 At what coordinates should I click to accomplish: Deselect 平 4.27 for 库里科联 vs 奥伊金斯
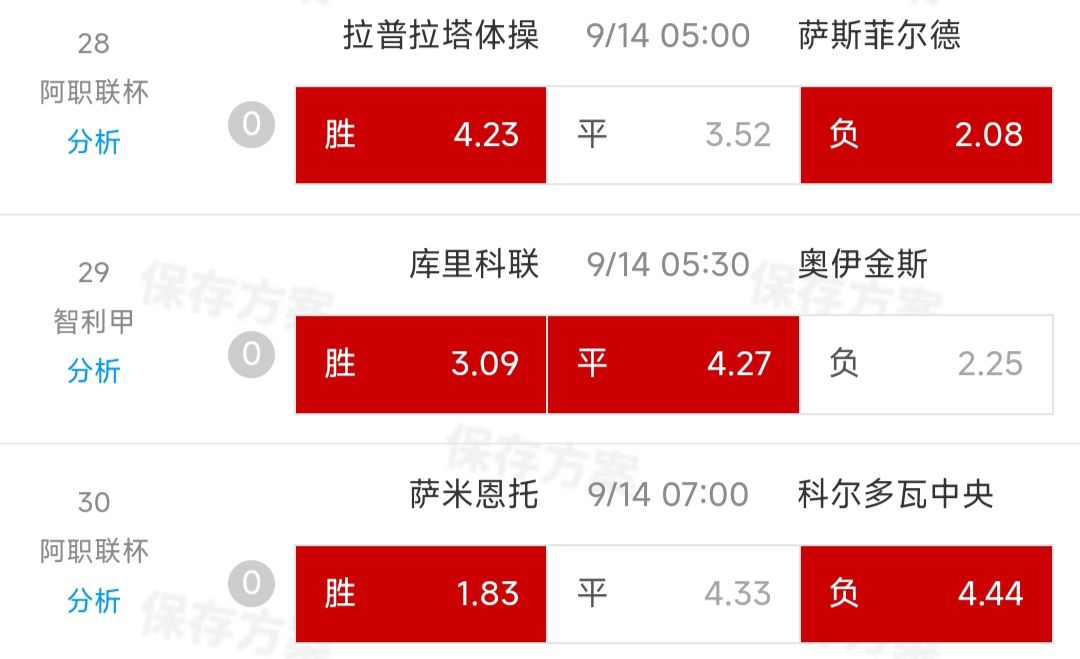pyautogui.click(x=673, y=364)
